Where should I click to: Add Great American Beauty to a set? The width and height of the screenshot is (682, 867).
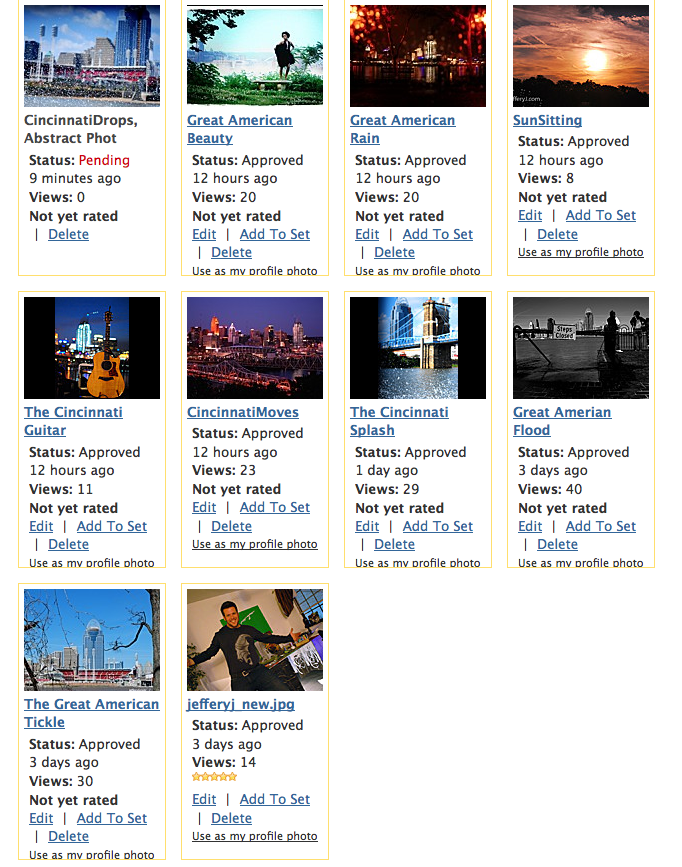tap(274, 234)
